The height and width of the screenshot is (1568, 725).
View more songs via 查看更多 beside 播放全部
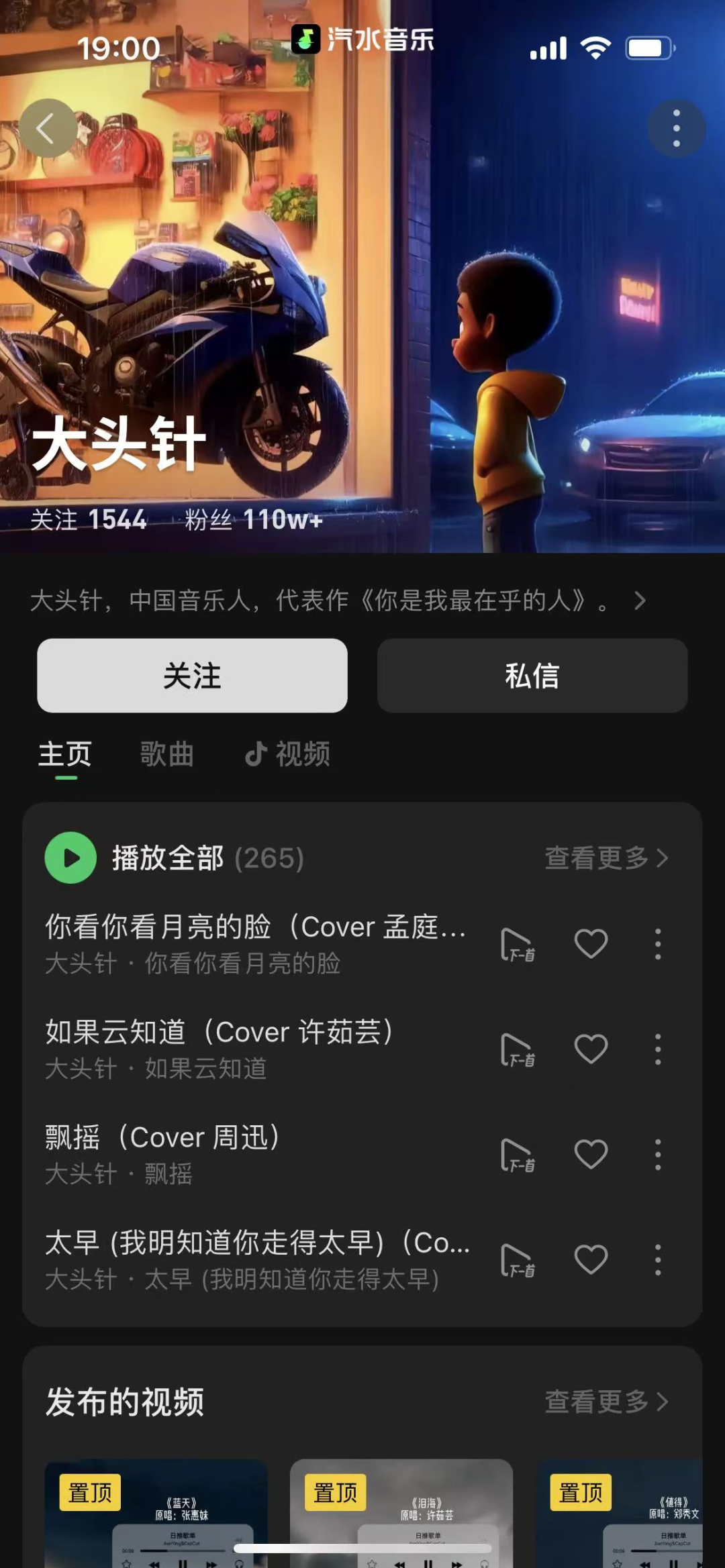click(606, 857)
